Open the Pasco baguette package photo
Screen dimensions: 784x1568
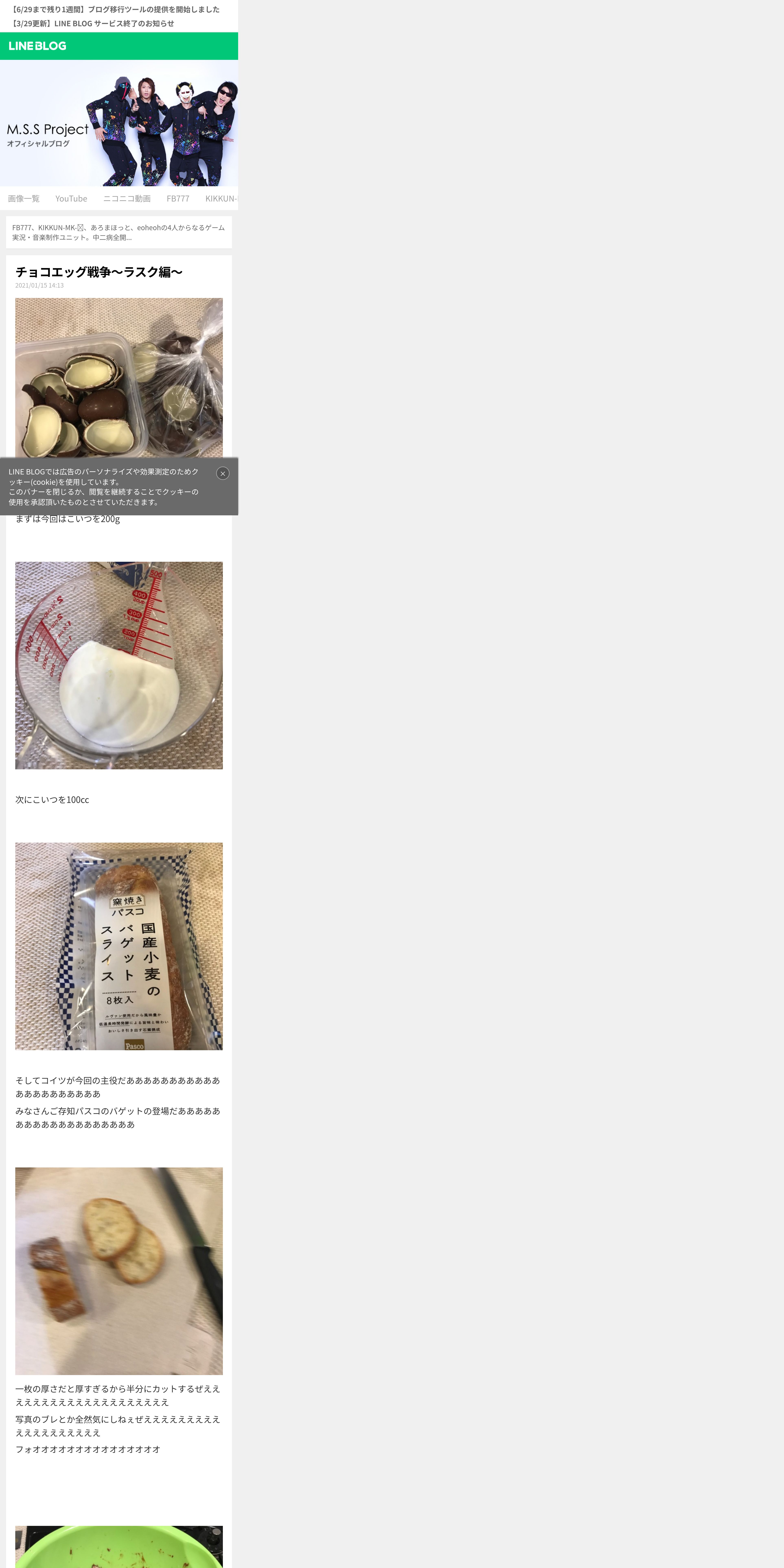pyautogui.click(x=119, y=946)
